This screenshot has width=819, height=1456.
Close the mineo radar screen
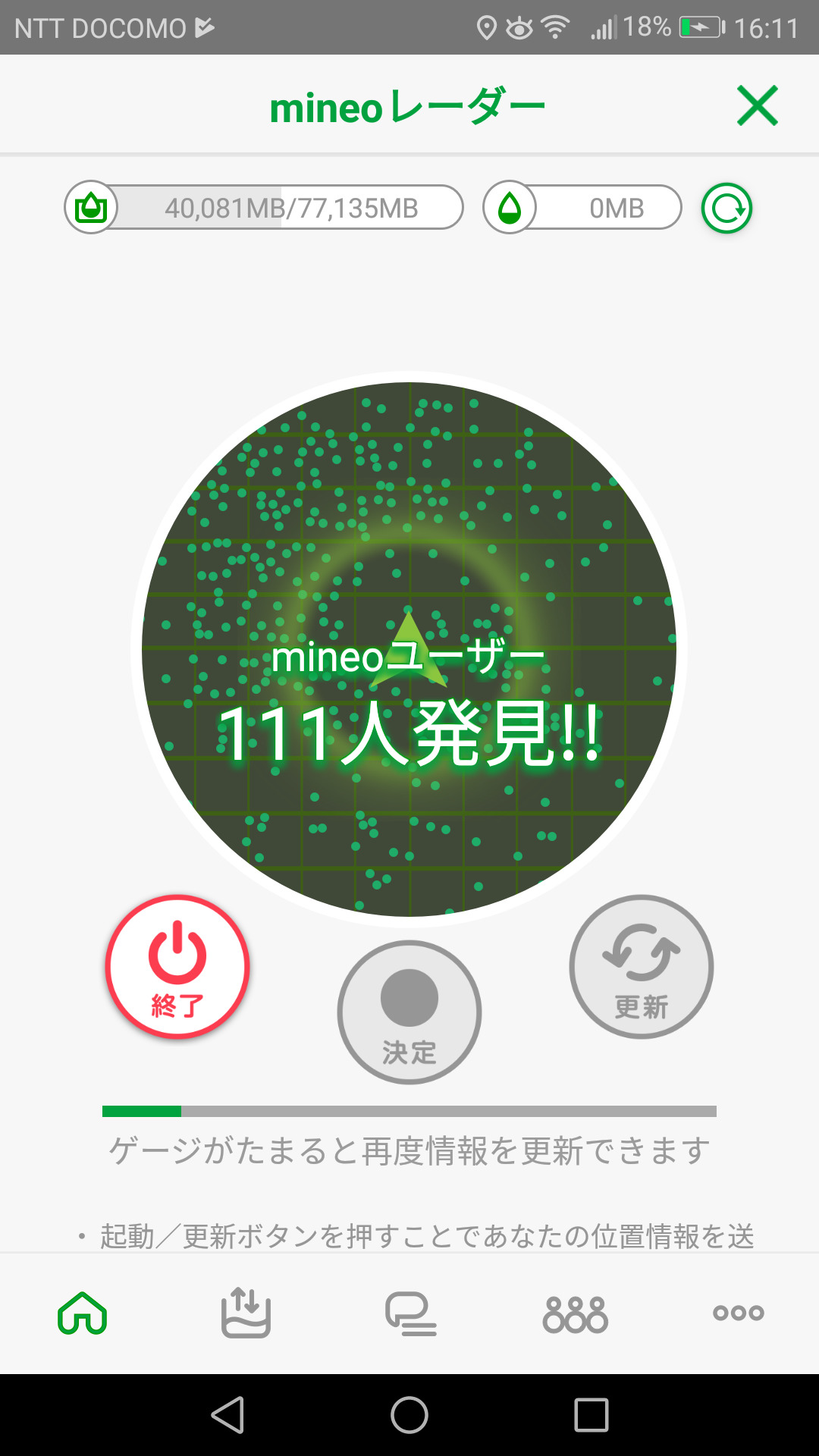pyautogui.click(x=757, y=105)
